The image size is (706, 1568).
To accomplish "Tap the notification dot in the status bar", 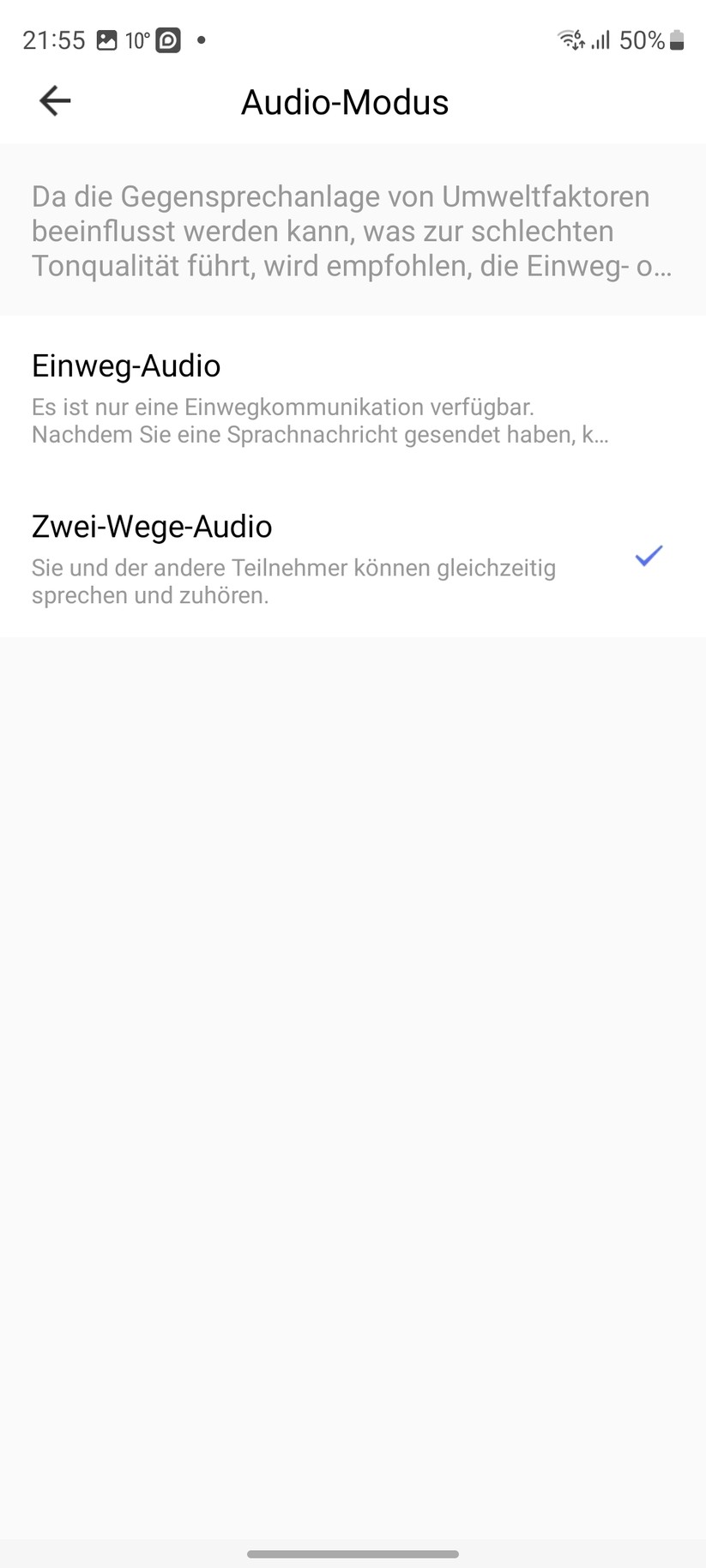I will 201,39.
